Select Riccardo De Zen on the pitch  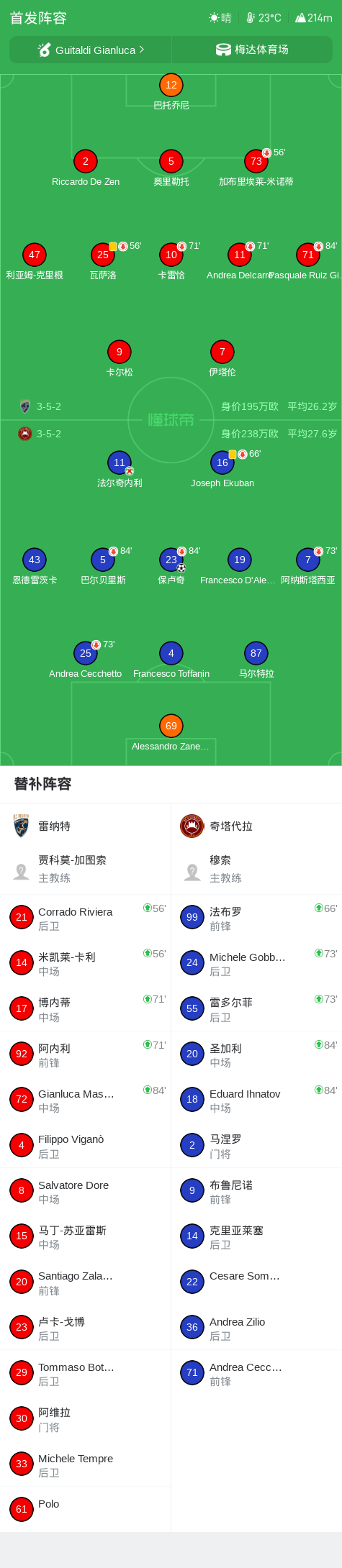point(86,169)
